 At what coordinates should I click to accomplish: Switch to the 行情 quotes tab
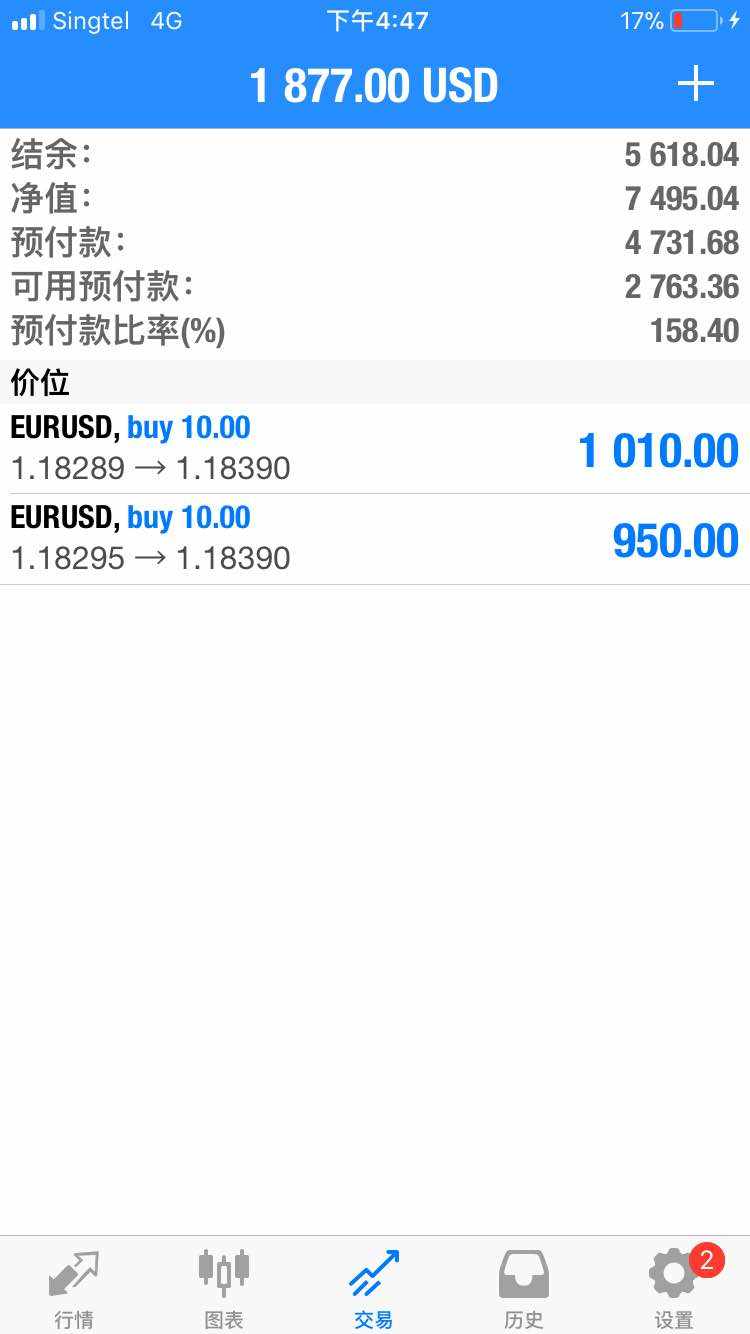(x=74, y=1288)
